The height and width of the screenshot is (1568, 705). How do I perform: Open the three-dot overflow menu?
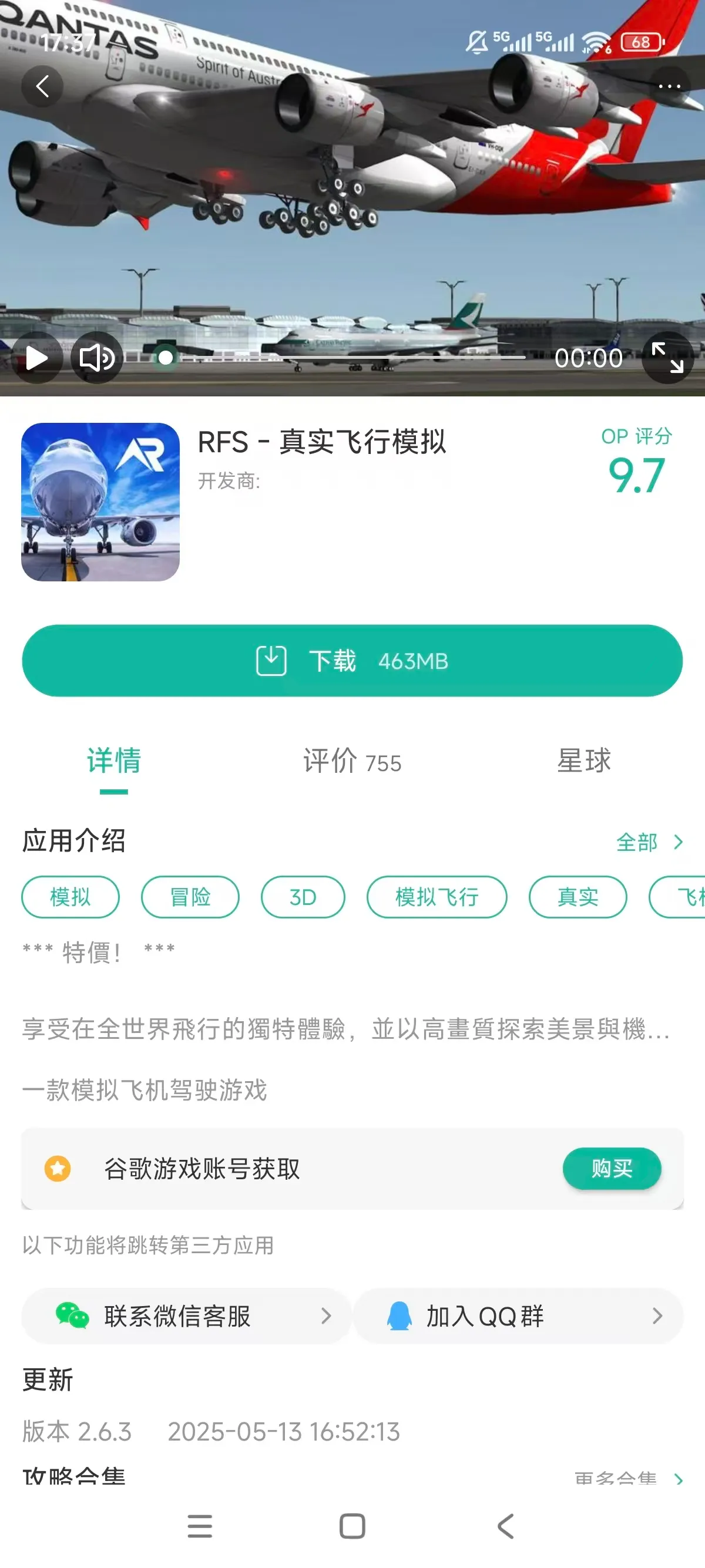pos(669,86)
